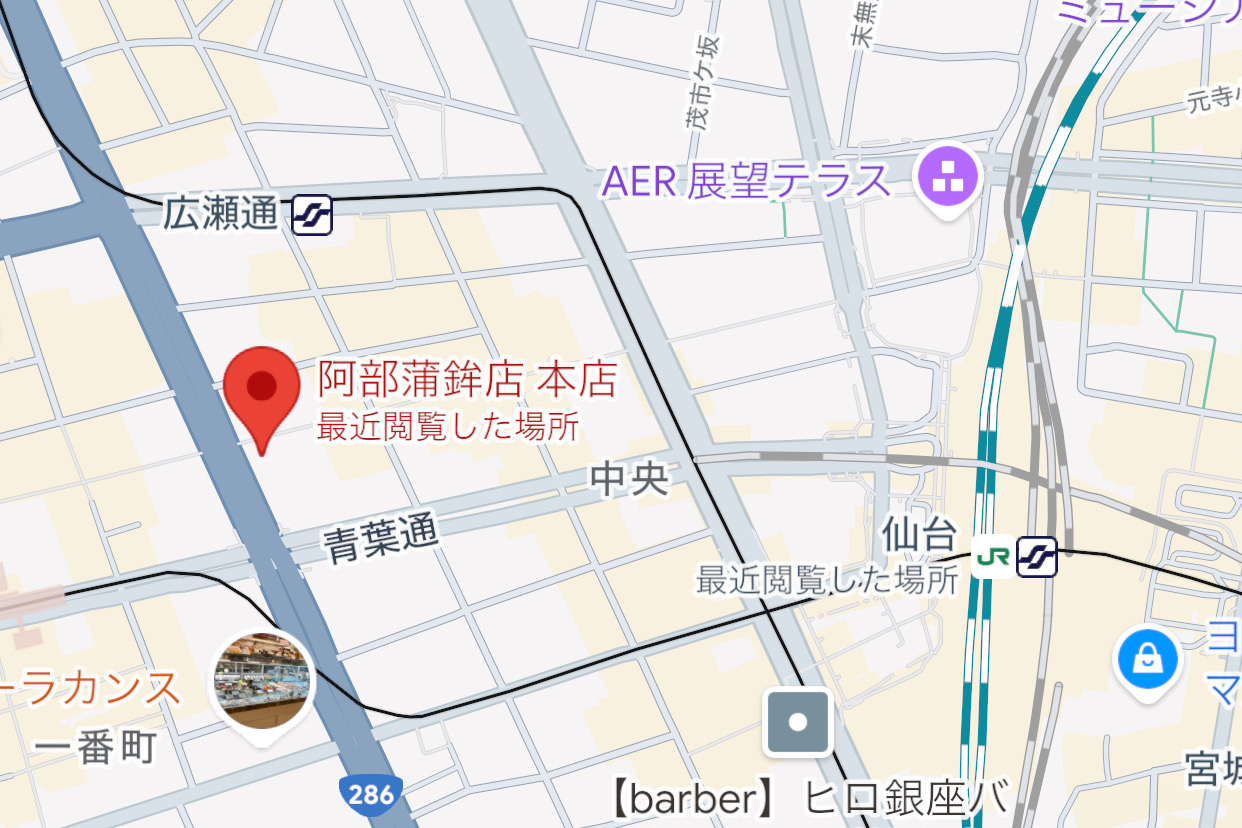Tap the subway icon beside 仙台 station
Viewport: 1242px width, 828px height.
[x=1037, y=558]
